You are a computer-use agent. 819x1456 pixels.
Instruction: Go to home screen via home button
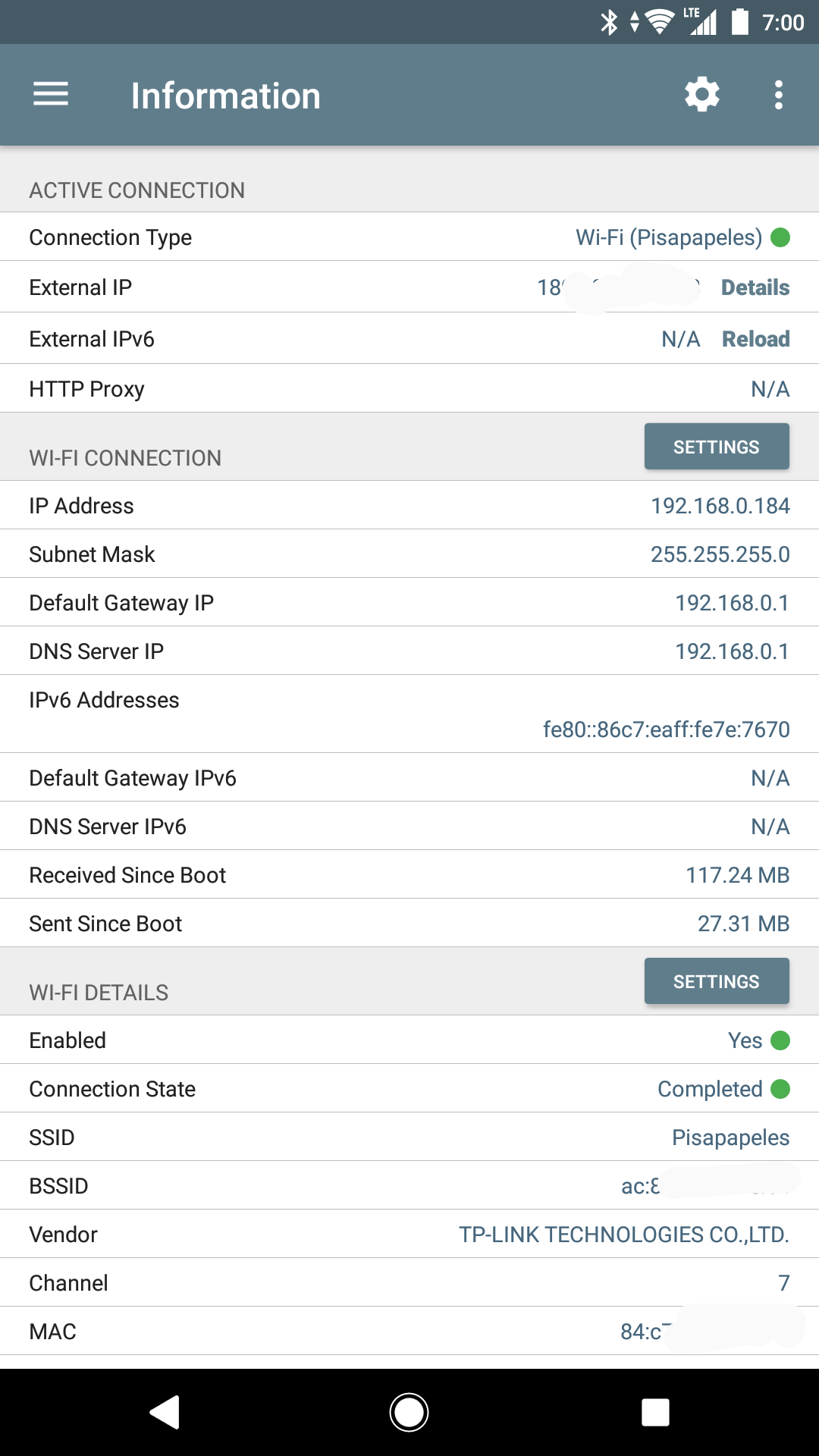point(409,1412)
